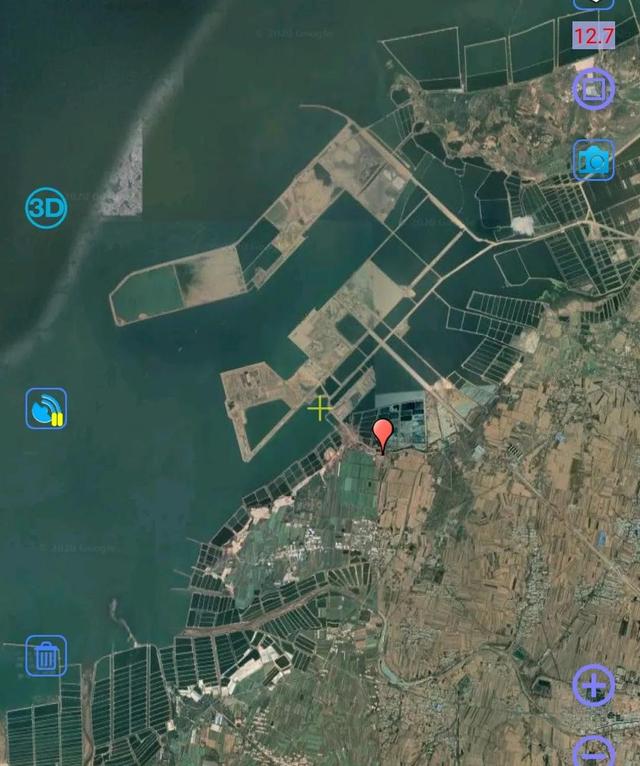Viewport: 640px width, 766px height.
Task: Delete with the trash can icon
Action: tap(46, 656)
